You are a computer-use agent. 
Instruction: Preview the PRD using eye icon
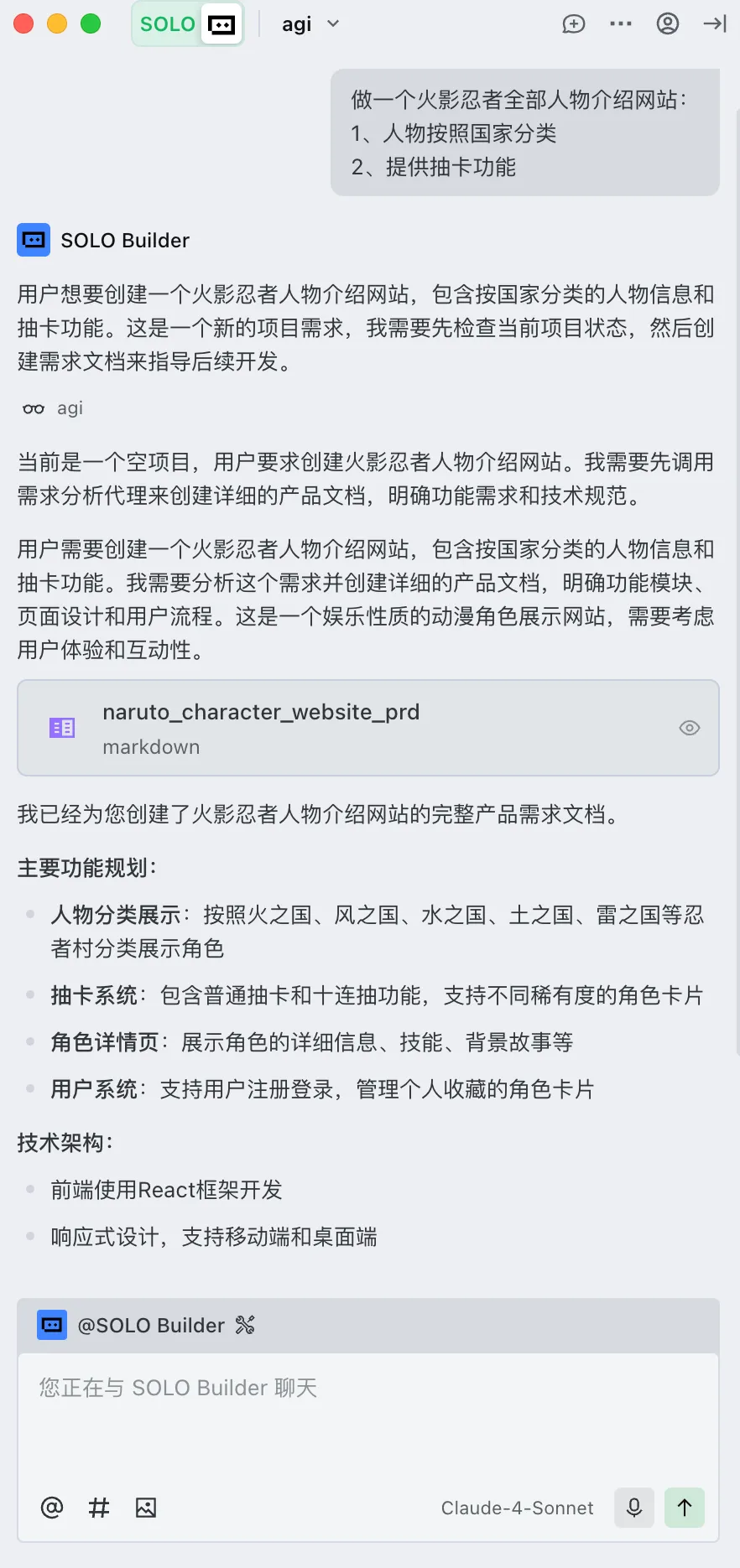tap(689, 728)
